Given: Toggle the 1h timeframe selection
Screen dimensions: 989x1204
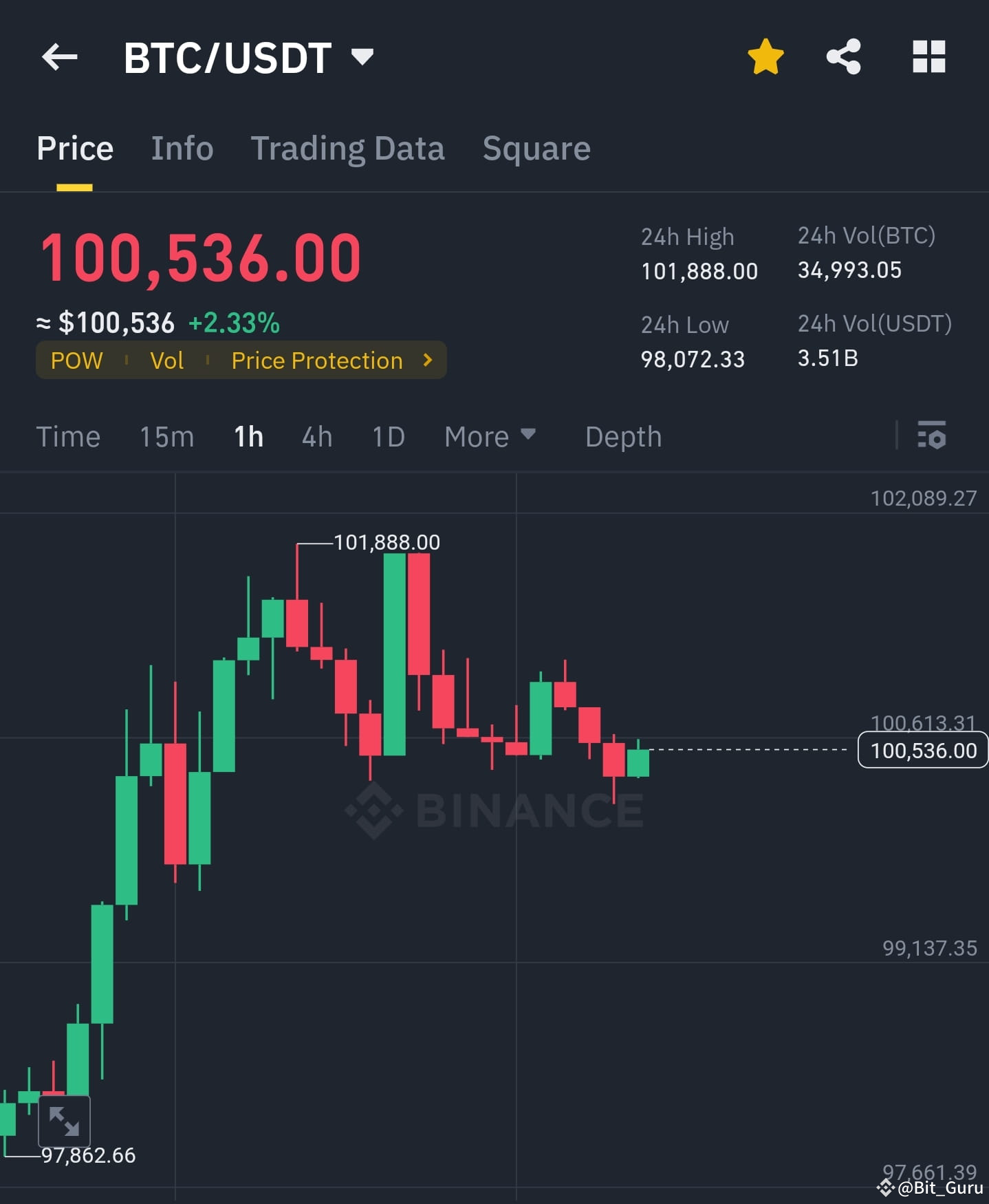Looking at the screenshot, I should pos(248,436).
